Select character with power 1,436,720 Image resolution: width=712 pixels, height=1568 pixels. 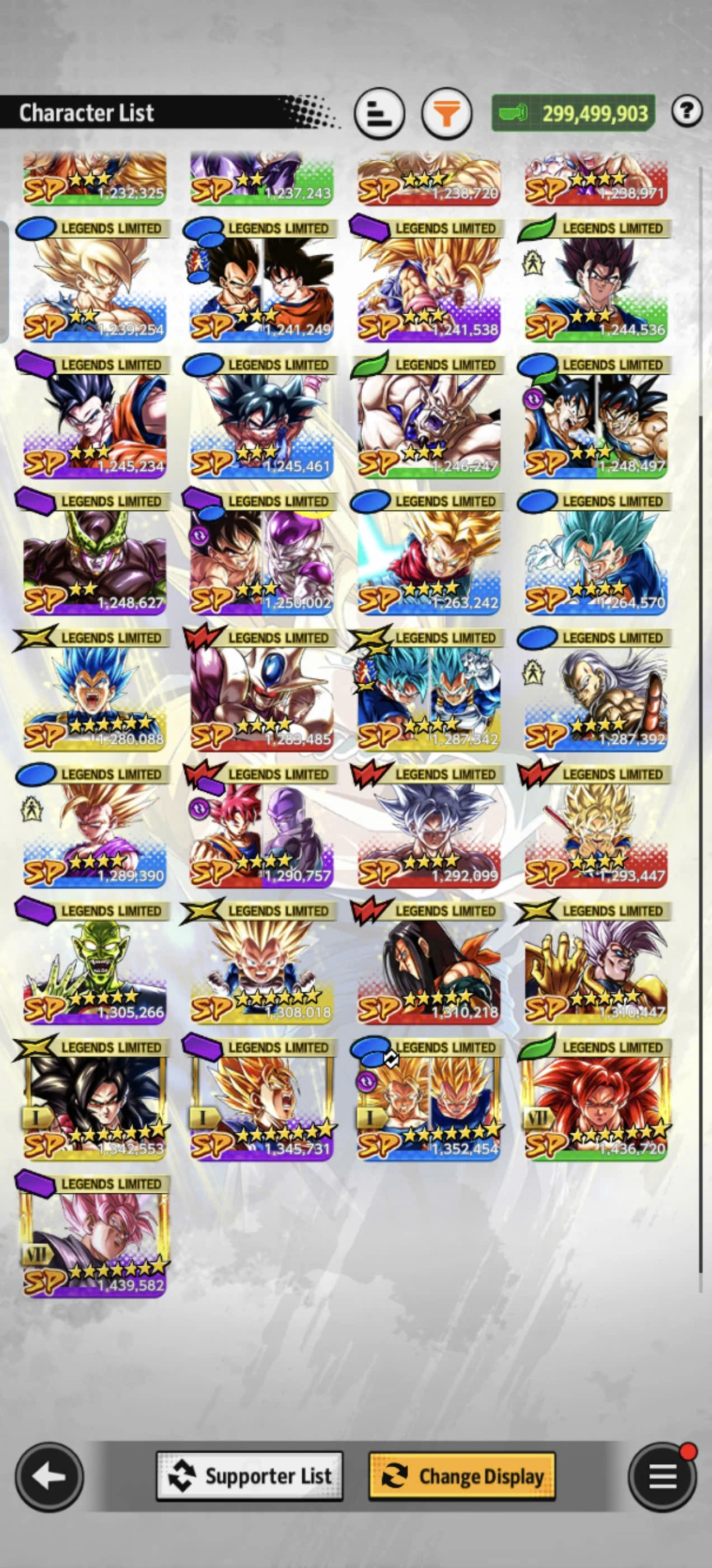596,1099
